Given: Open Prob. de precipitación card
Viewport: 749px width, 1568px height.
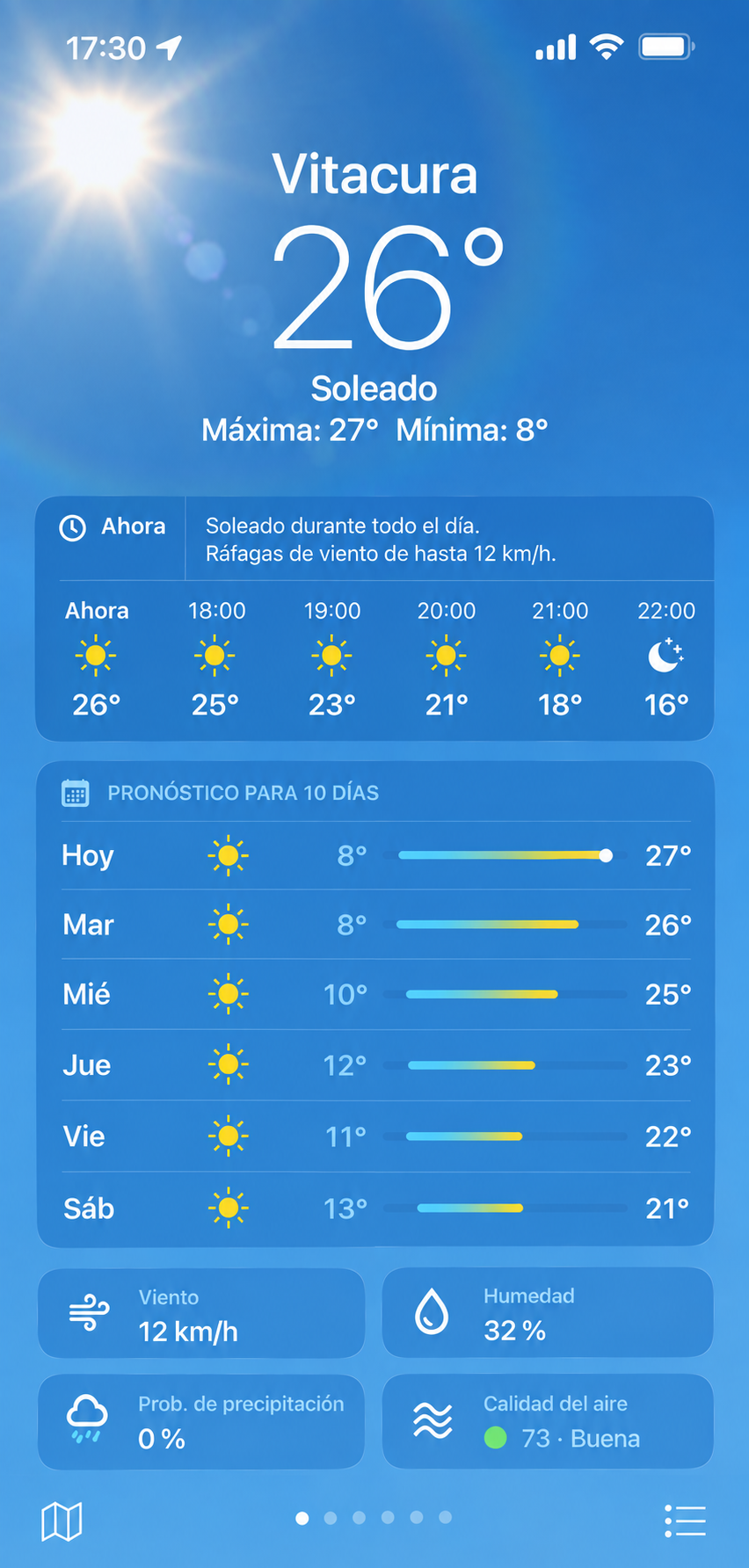Looking at the screenshot, I should 201,1421.
